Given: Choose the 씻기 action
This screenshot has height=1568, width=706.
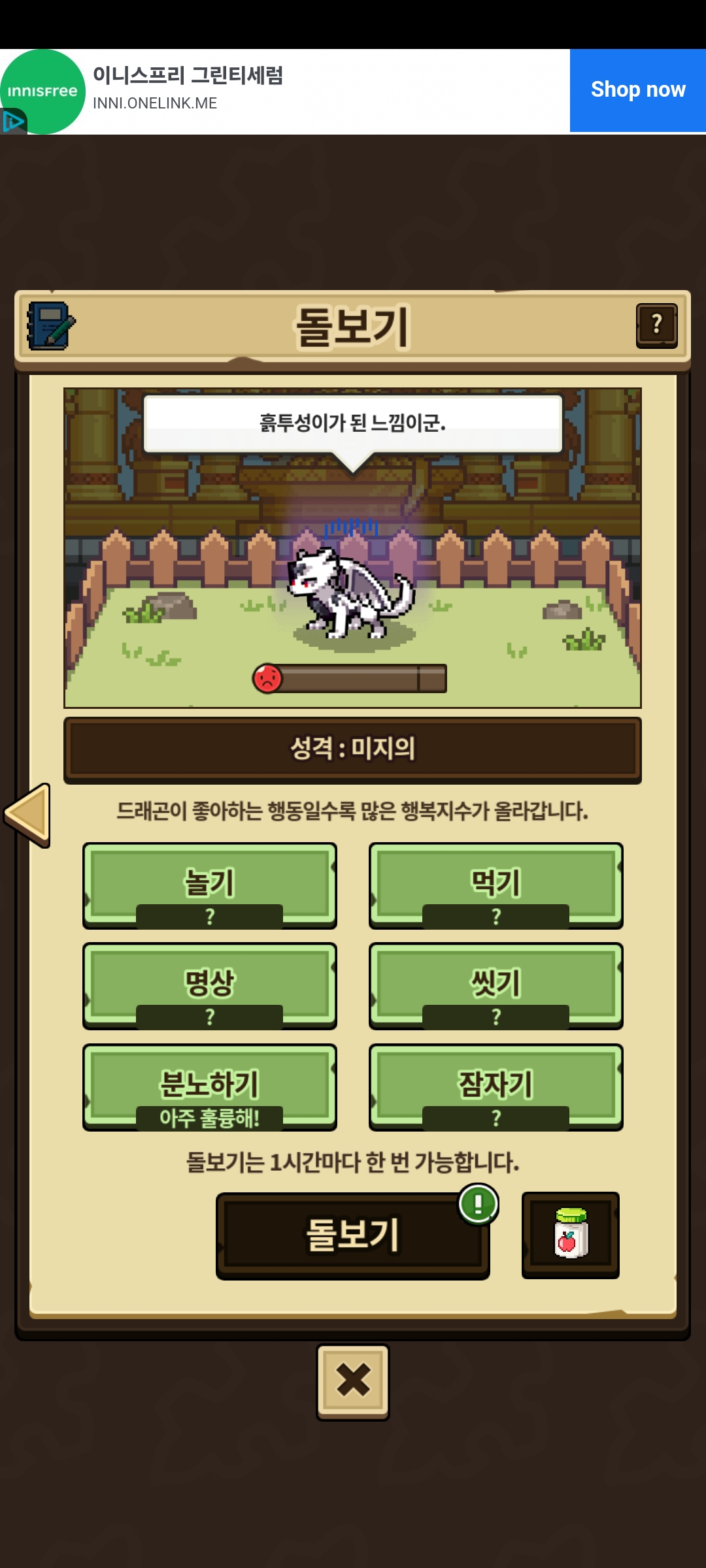Looking at the screenshot, I should tap(496, 987).
